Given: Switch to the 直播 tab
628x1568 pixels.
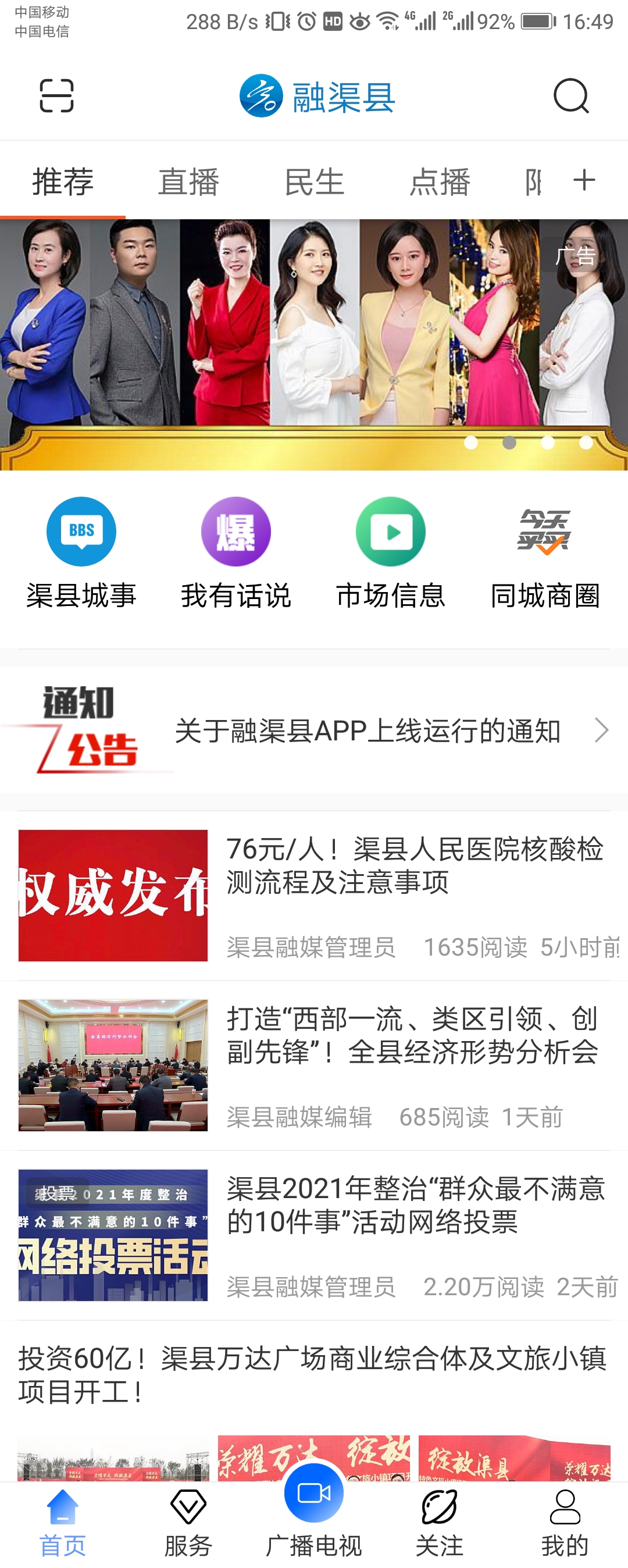Looking at the screenshot, I should [x=188, y=182].
